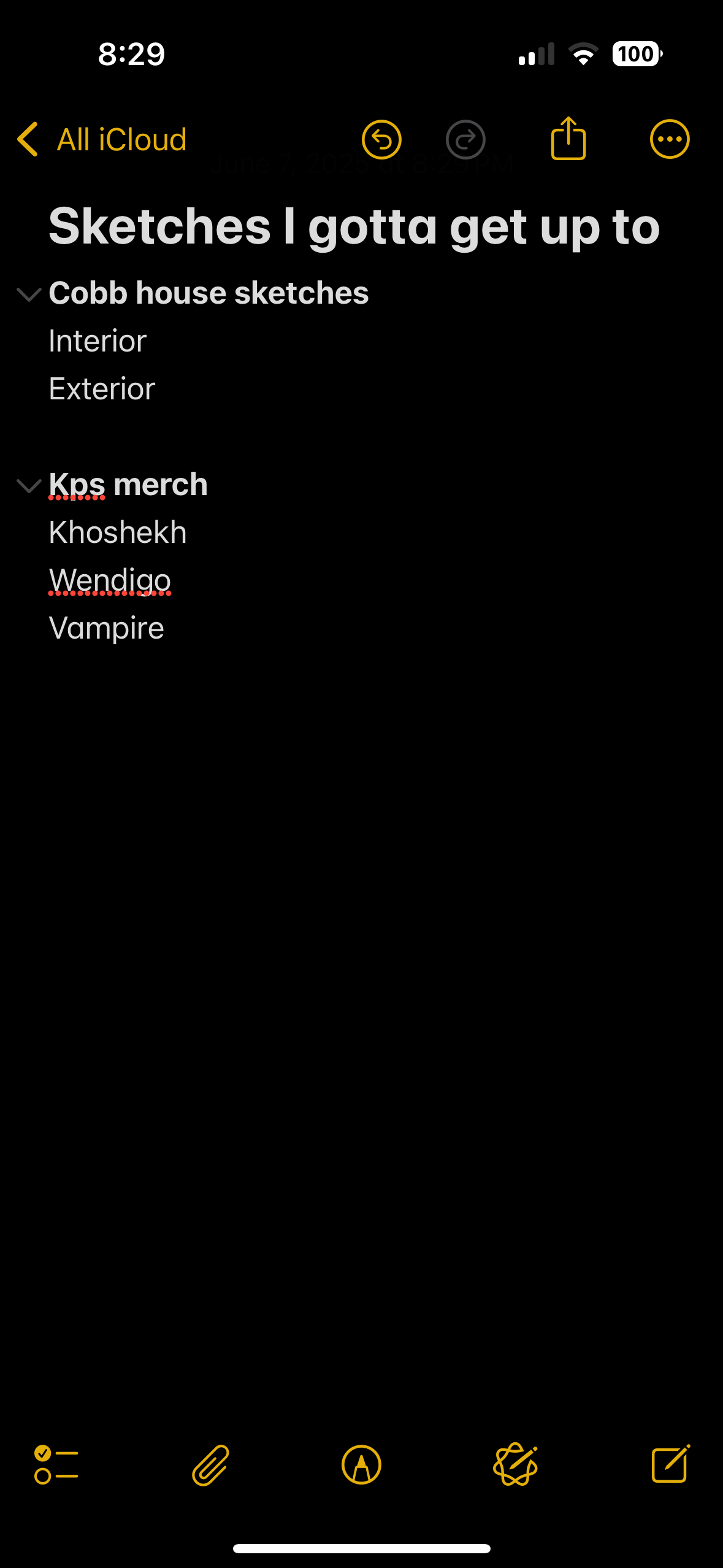Collapse the Cobb house sketches section
The width and height of the screenshot is (723, 1568).
pos(29,294)
